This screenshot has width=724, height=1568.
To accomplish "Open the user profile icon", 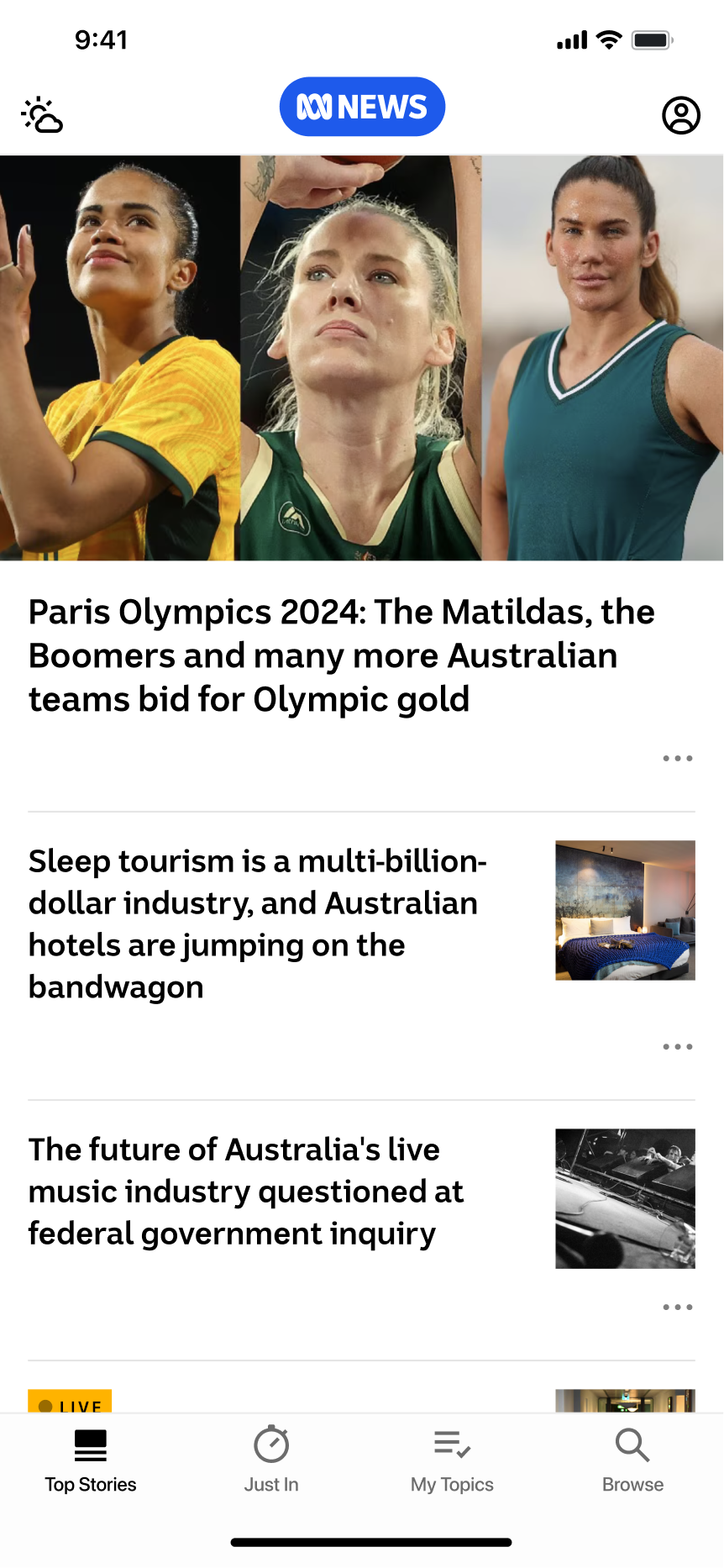I will tap(681, 116).
